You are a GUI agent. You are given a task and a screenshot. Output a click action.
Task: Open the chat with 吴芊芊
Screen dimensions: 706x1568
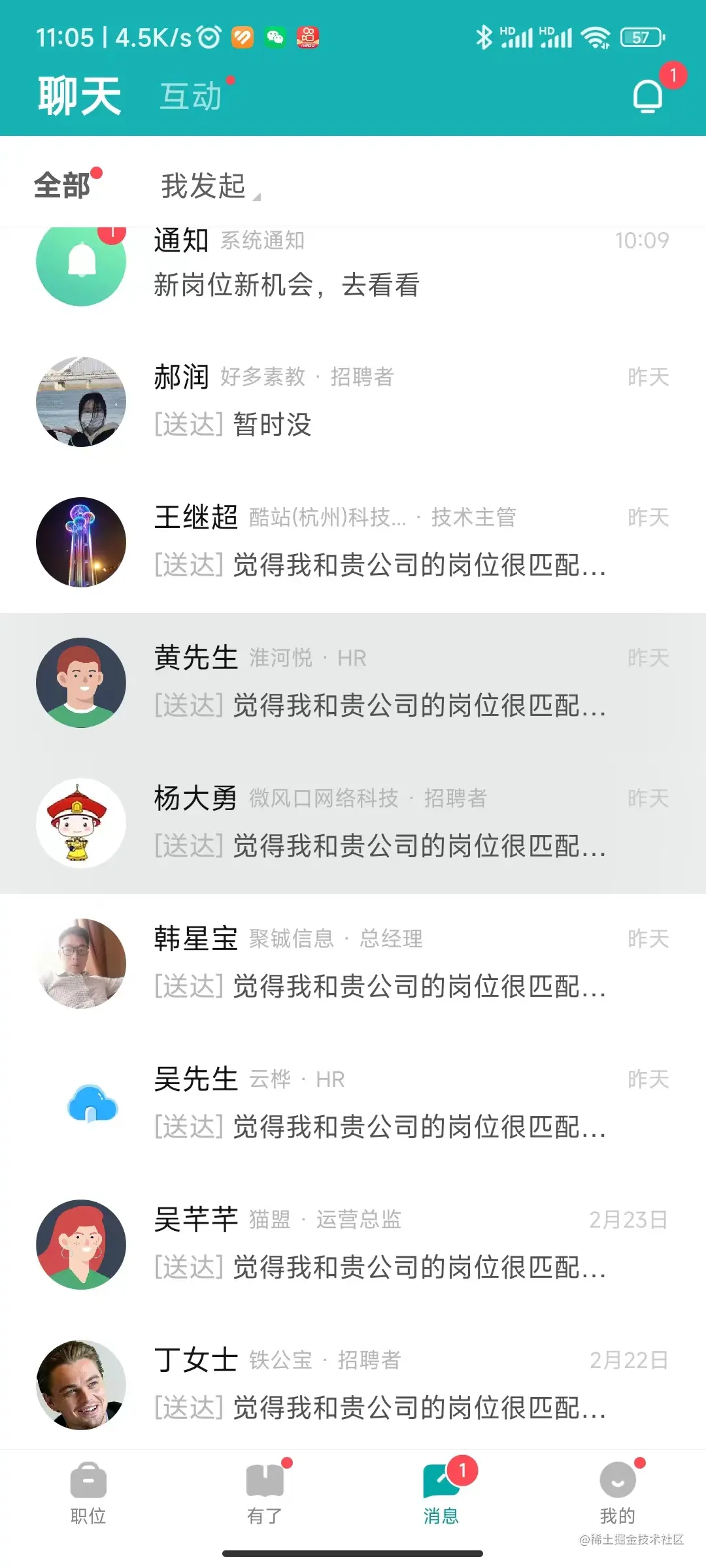tap(353, 1244)
